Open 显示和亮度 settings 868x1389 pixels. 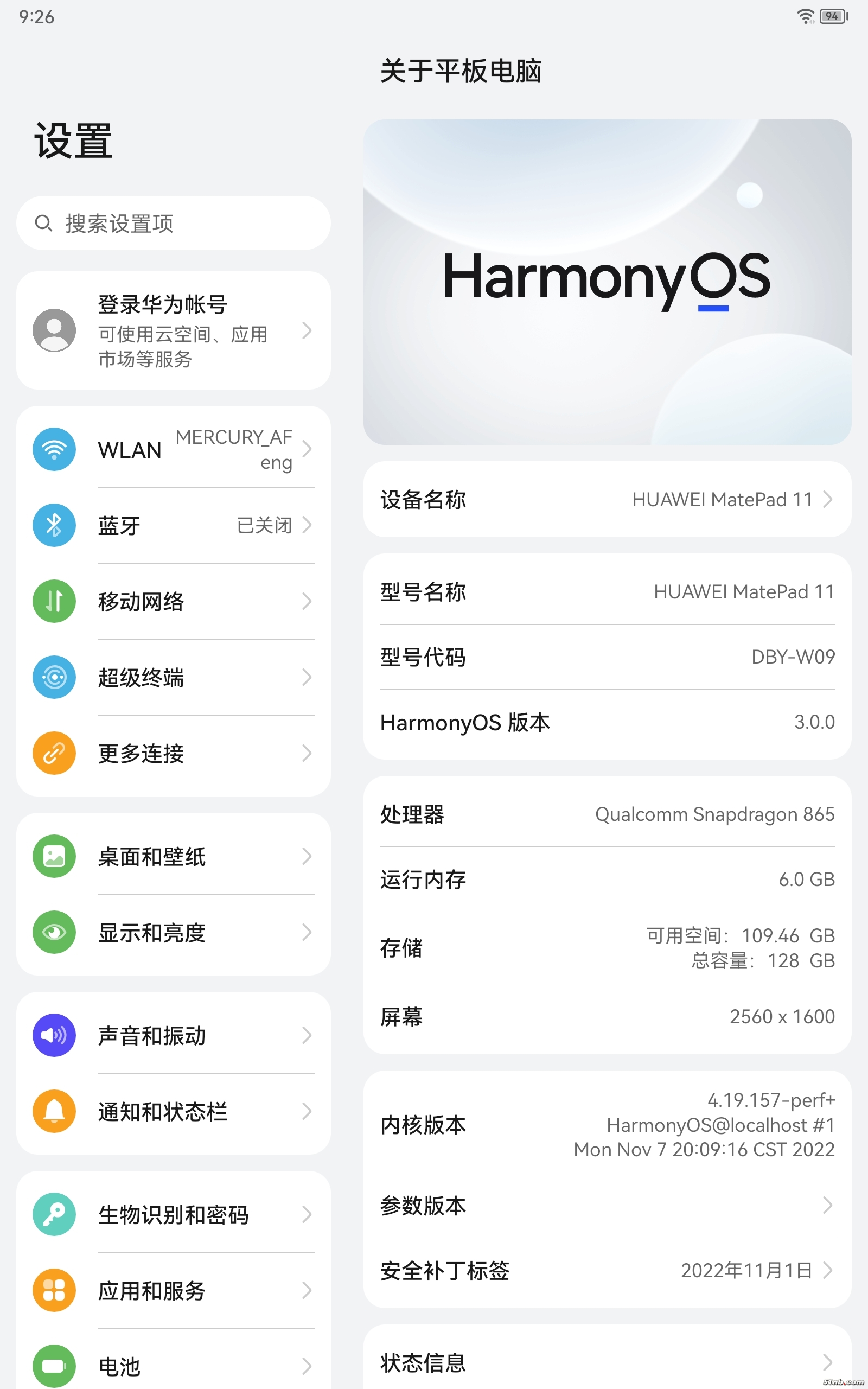click(x=174, y=932)
